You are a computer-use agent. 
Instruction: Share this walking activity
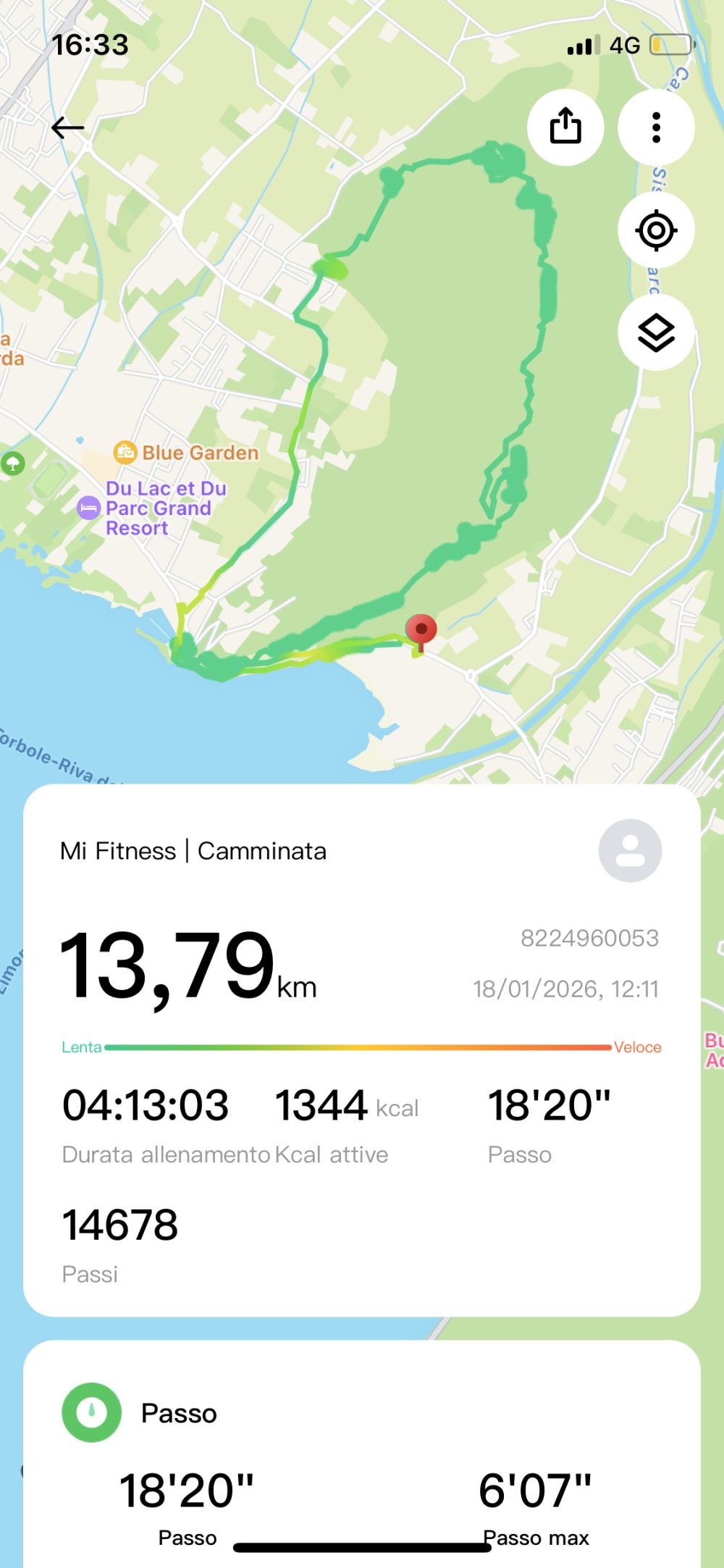coord(565,127)
